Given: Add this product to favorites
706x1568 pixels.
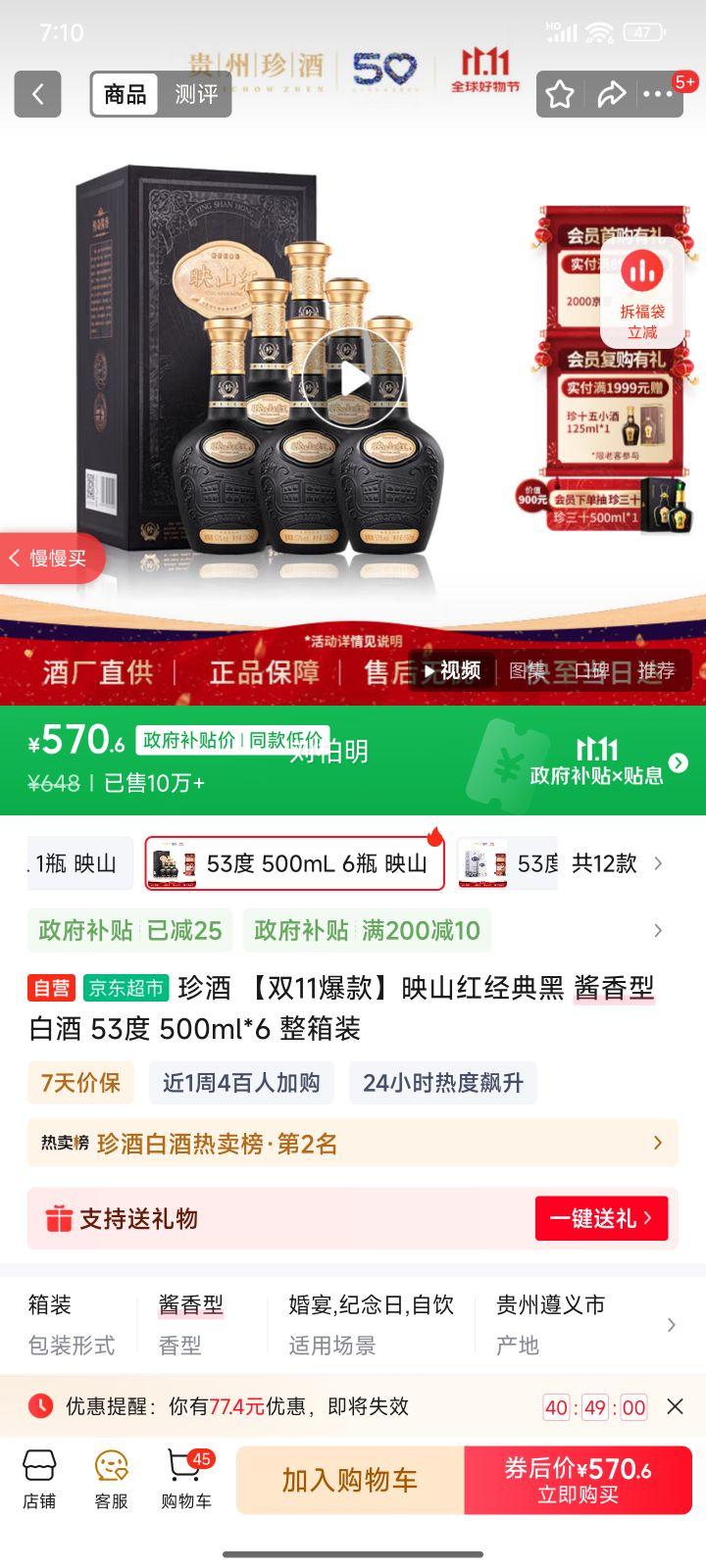Looking at the screenshot, I should coord(560,94).
